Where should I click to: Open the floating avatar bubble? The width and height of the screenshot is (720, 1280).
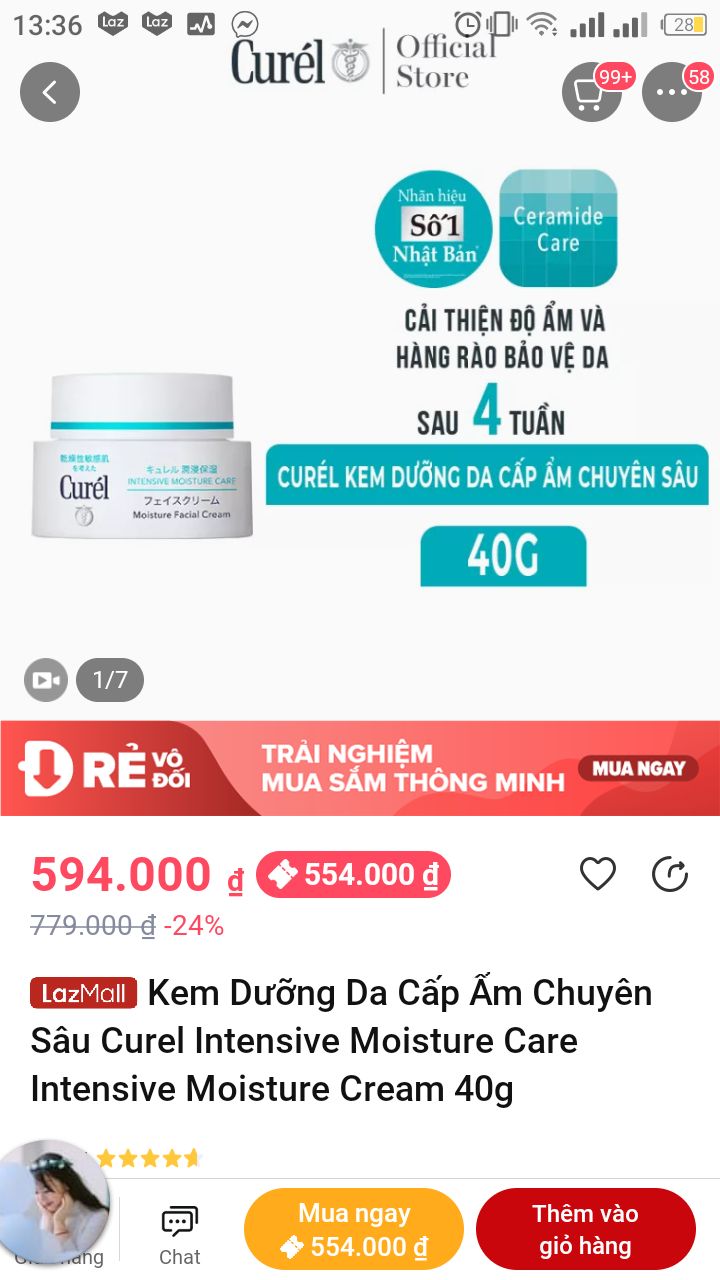(x=54, y=1200)
